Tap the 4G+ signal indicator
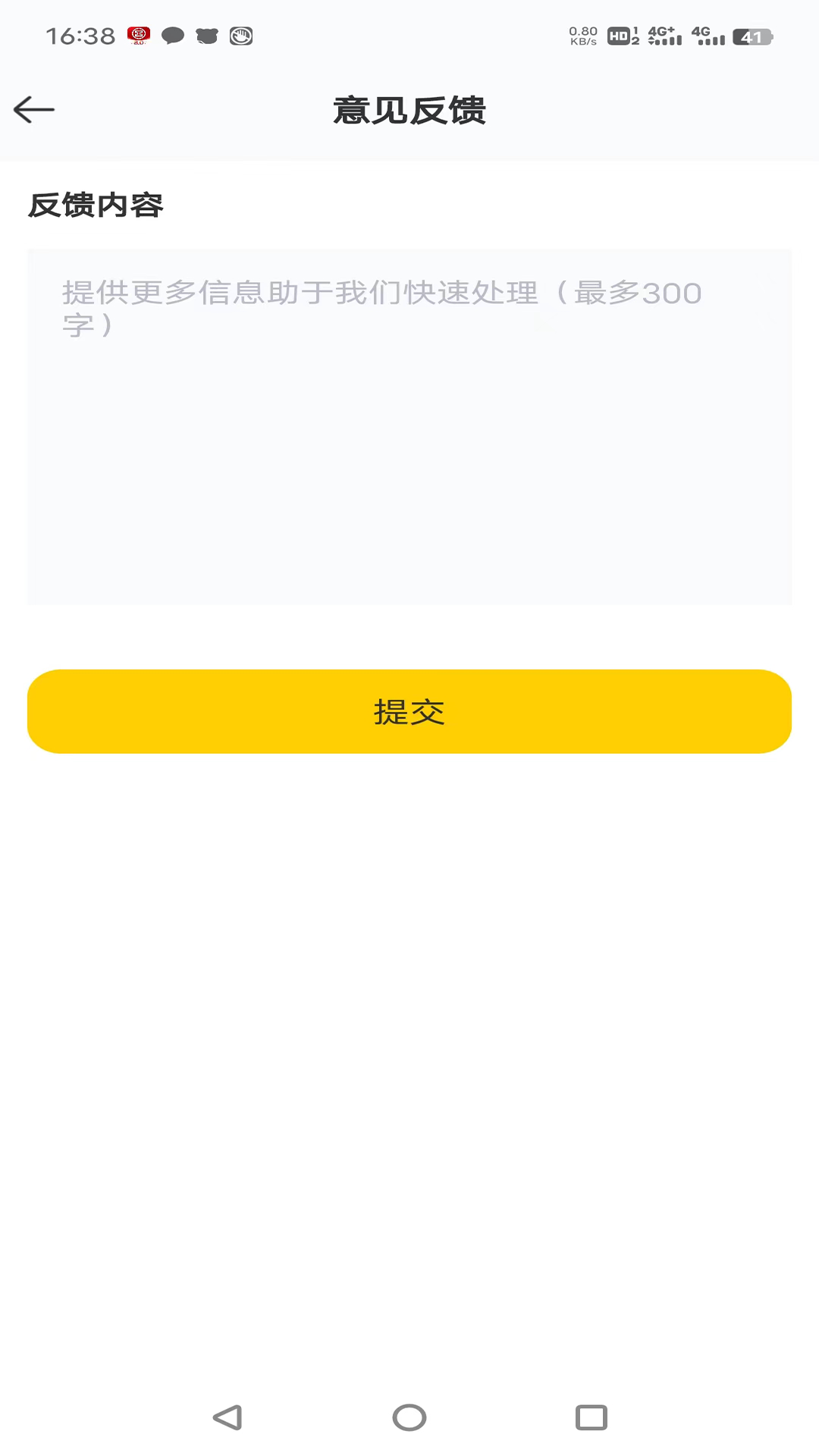The height and width of the screenshot is (1456, 819). pyautogui.click(x=663, y=34)
